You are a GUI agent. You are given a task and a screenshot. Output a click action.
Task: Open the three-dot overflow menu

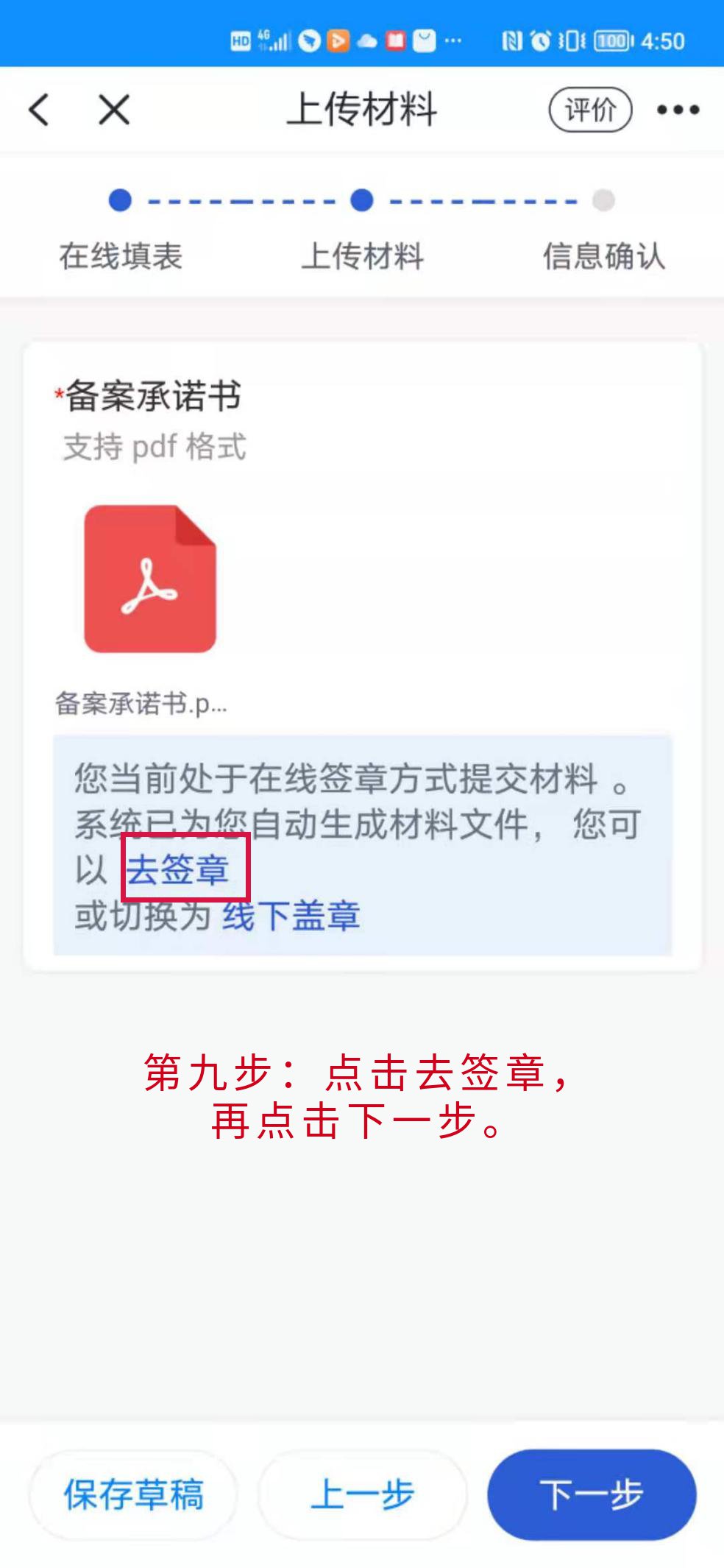tap(678, 110)
